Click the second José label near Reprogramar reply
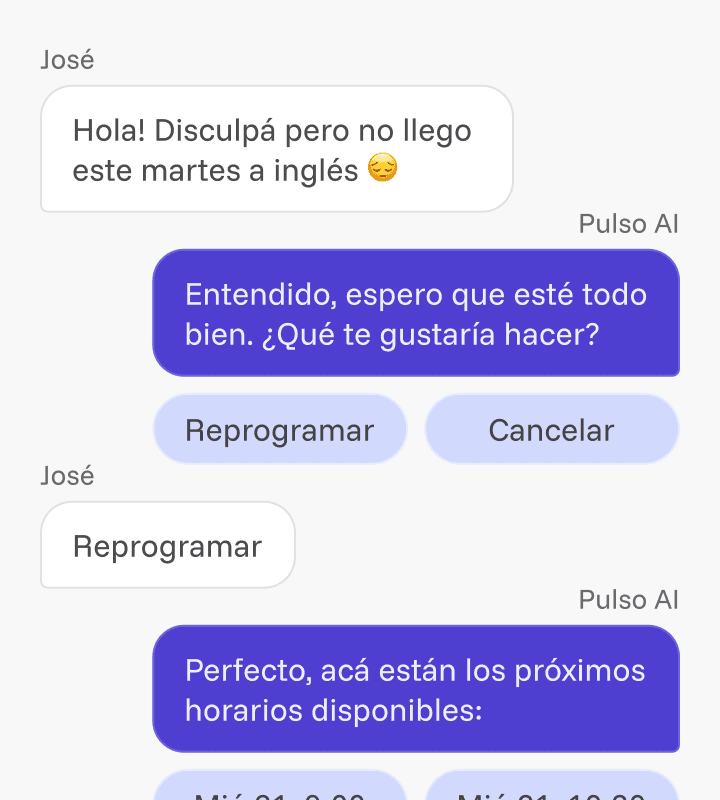 67,476
